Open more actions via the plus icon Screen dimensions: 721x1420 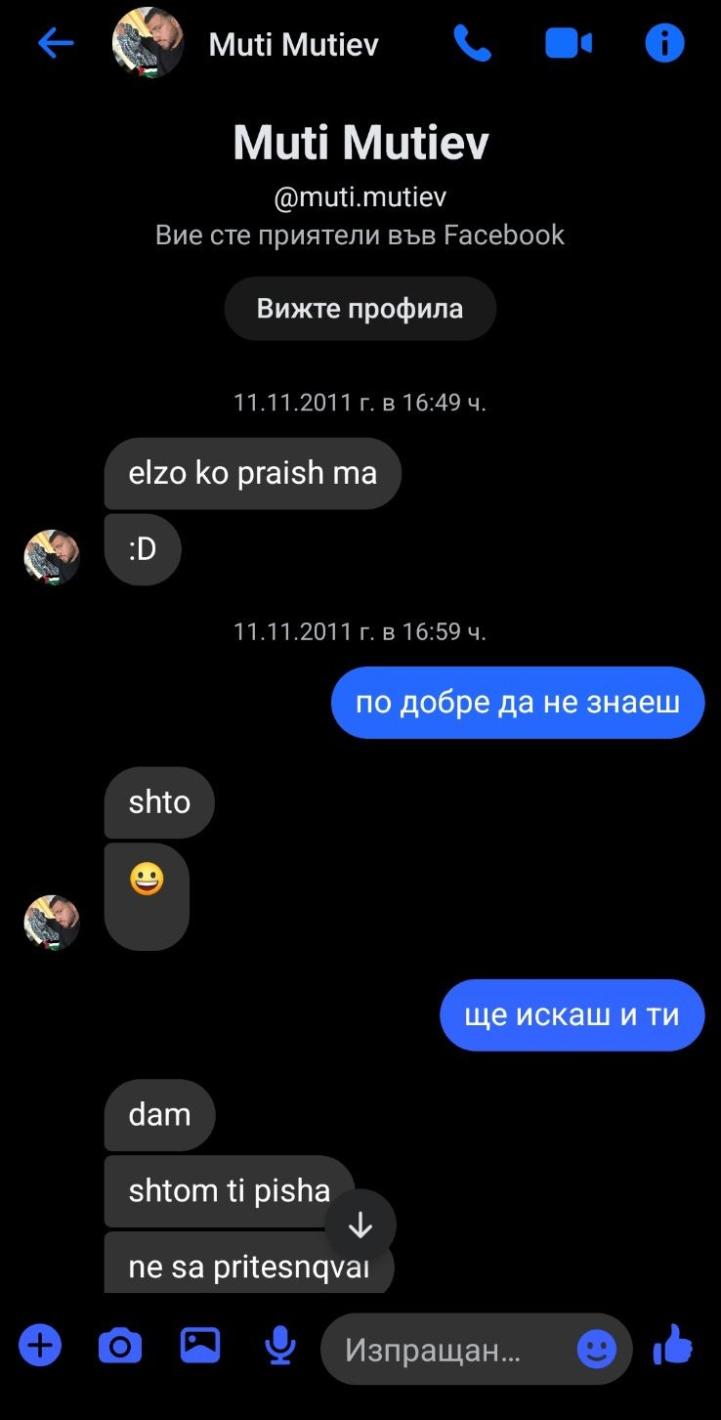40,1346
